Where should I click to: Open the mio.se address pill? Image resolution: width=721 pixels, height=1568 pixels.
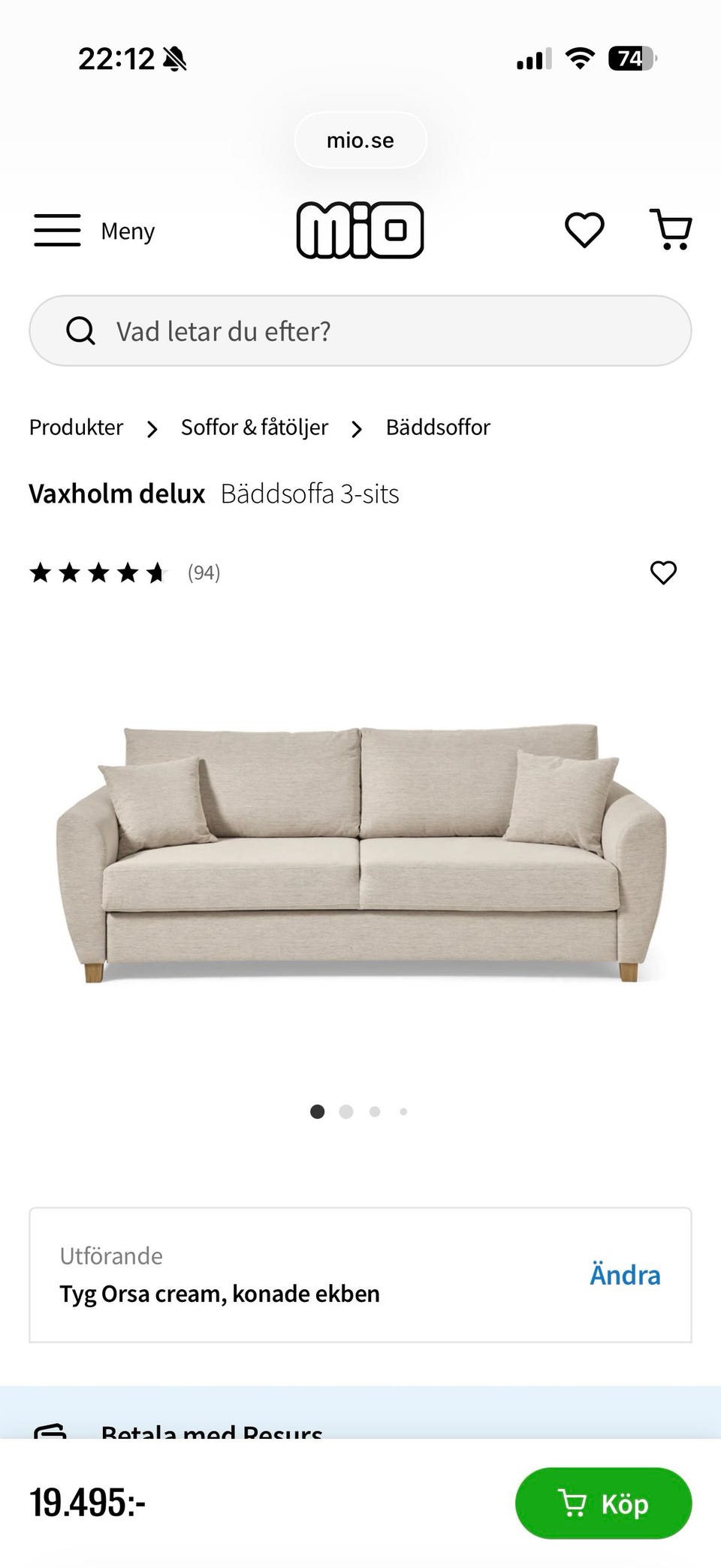pyautogui.click(x=360, y=139)
